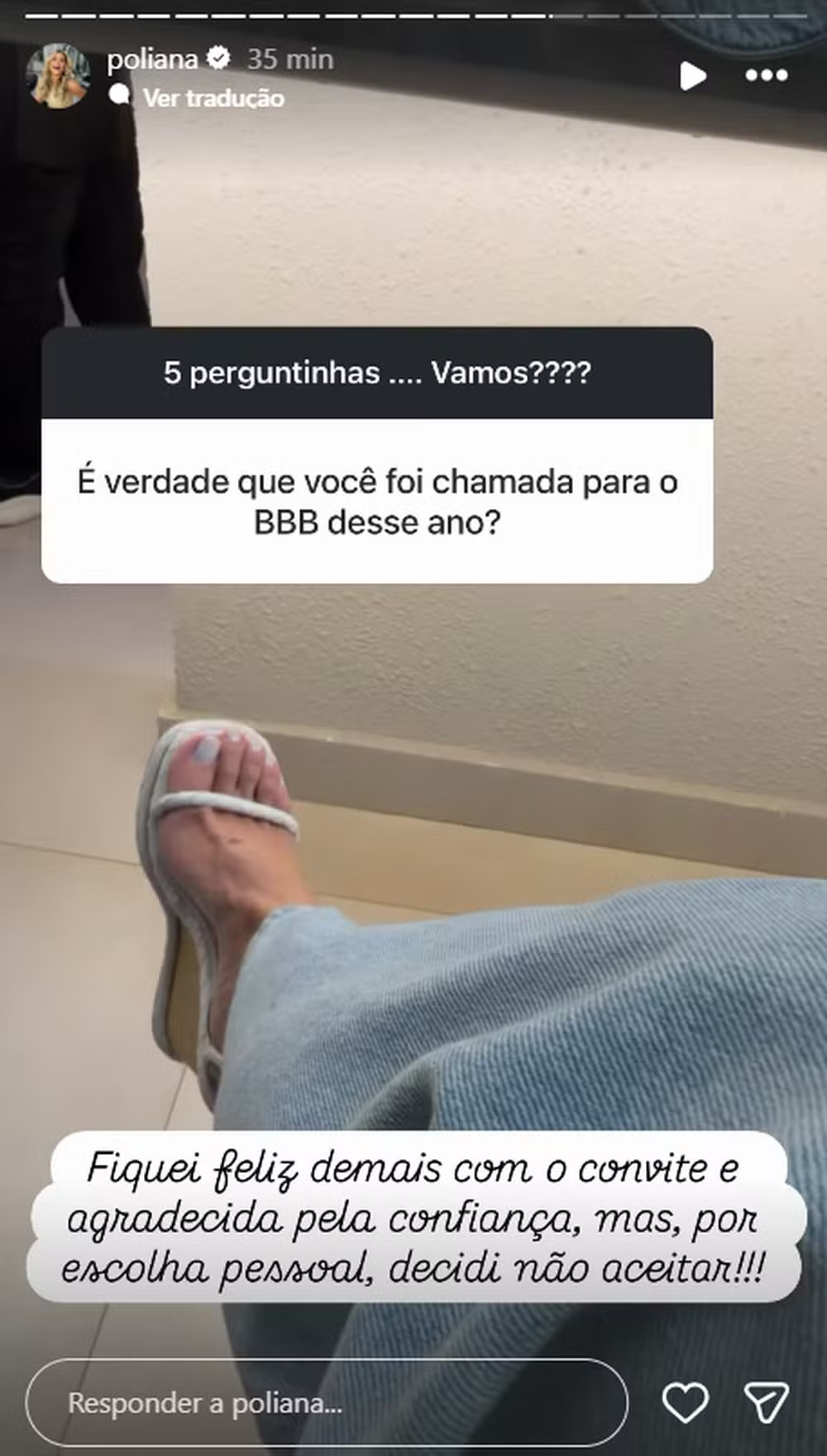Tap the Responder a poliana reply field
827x1456 pixels.
click(327, 1402)
